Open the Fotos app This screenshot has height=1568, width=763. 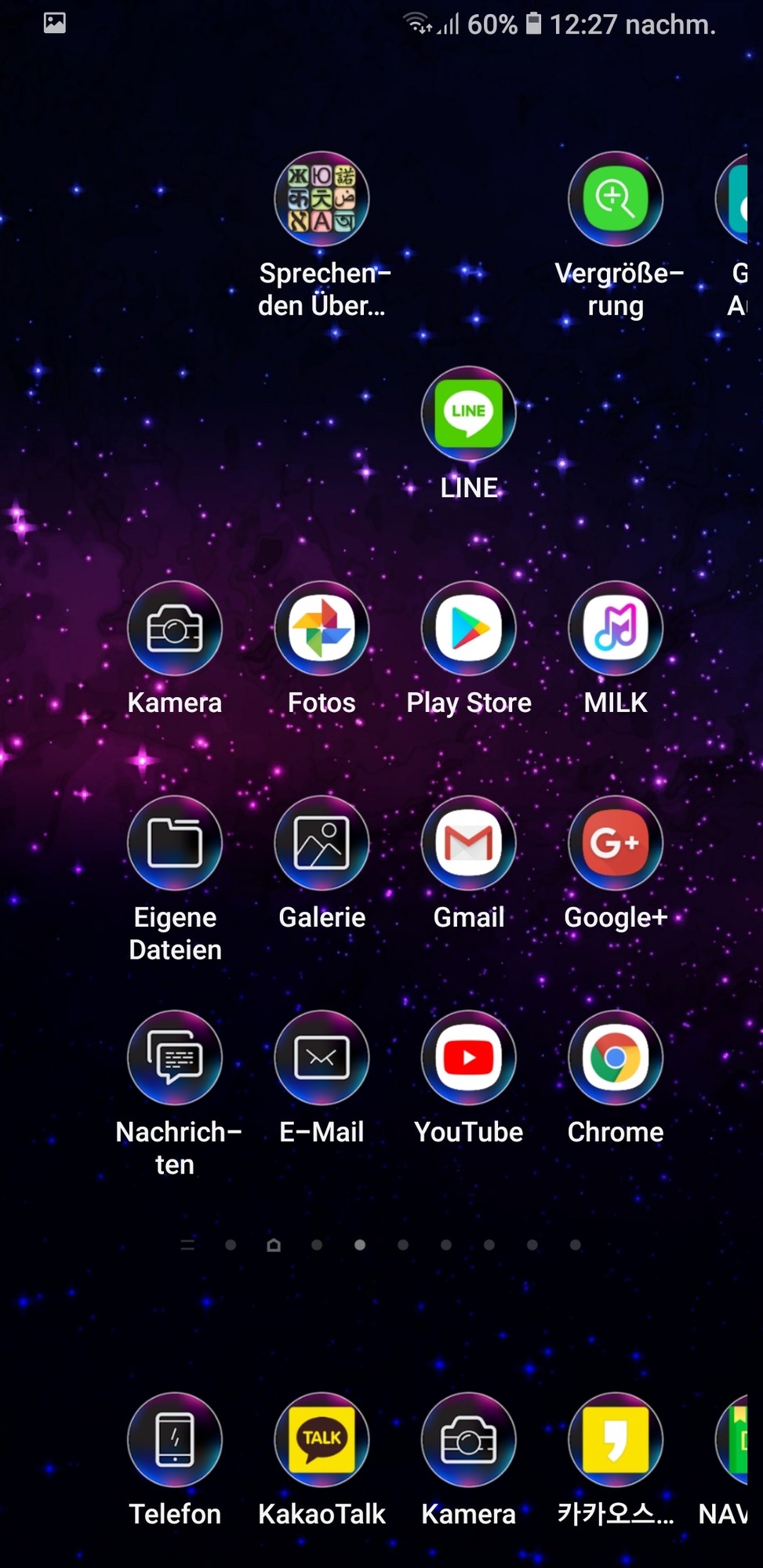322,628
